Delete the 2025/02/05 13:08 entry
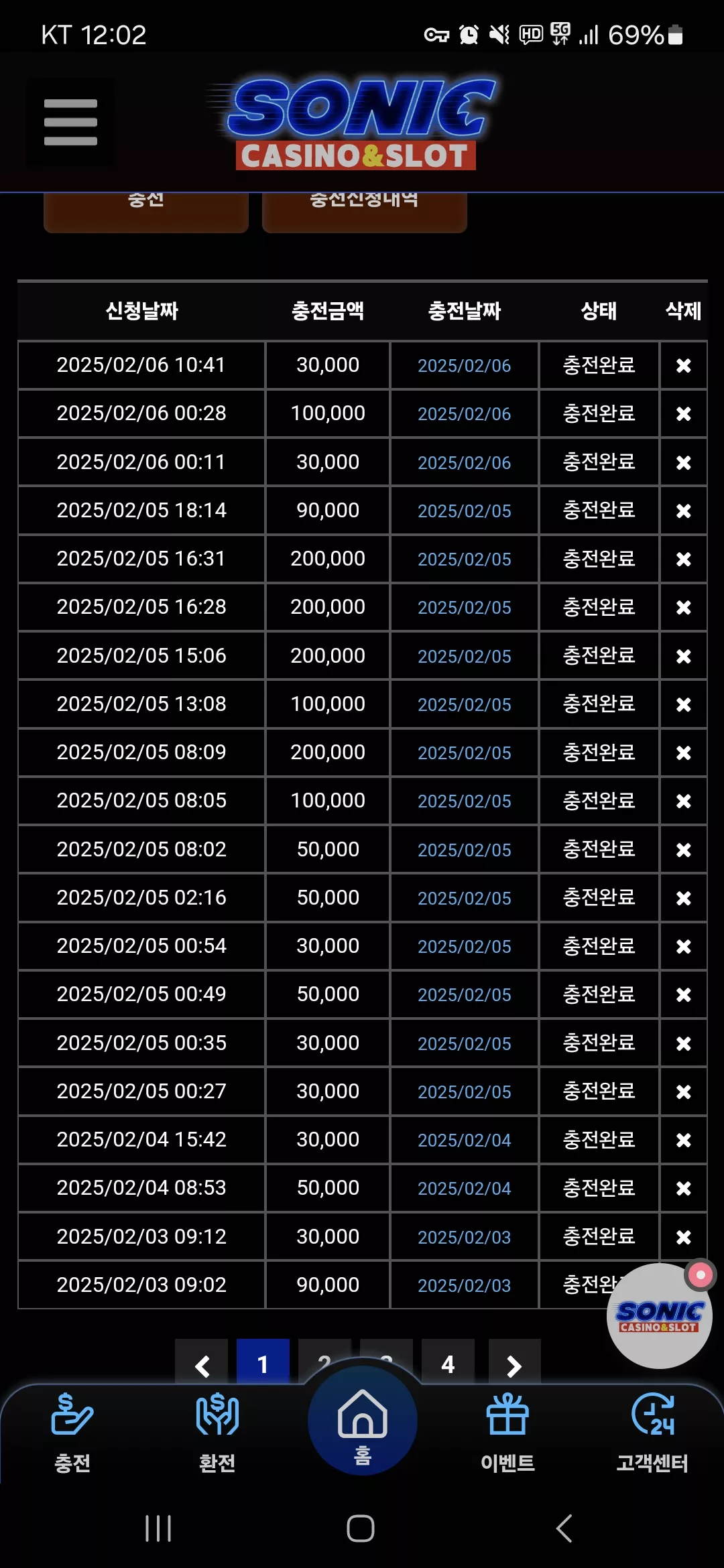The width and height of the screenshot is (724, 1568). click(x=683, y=704)
